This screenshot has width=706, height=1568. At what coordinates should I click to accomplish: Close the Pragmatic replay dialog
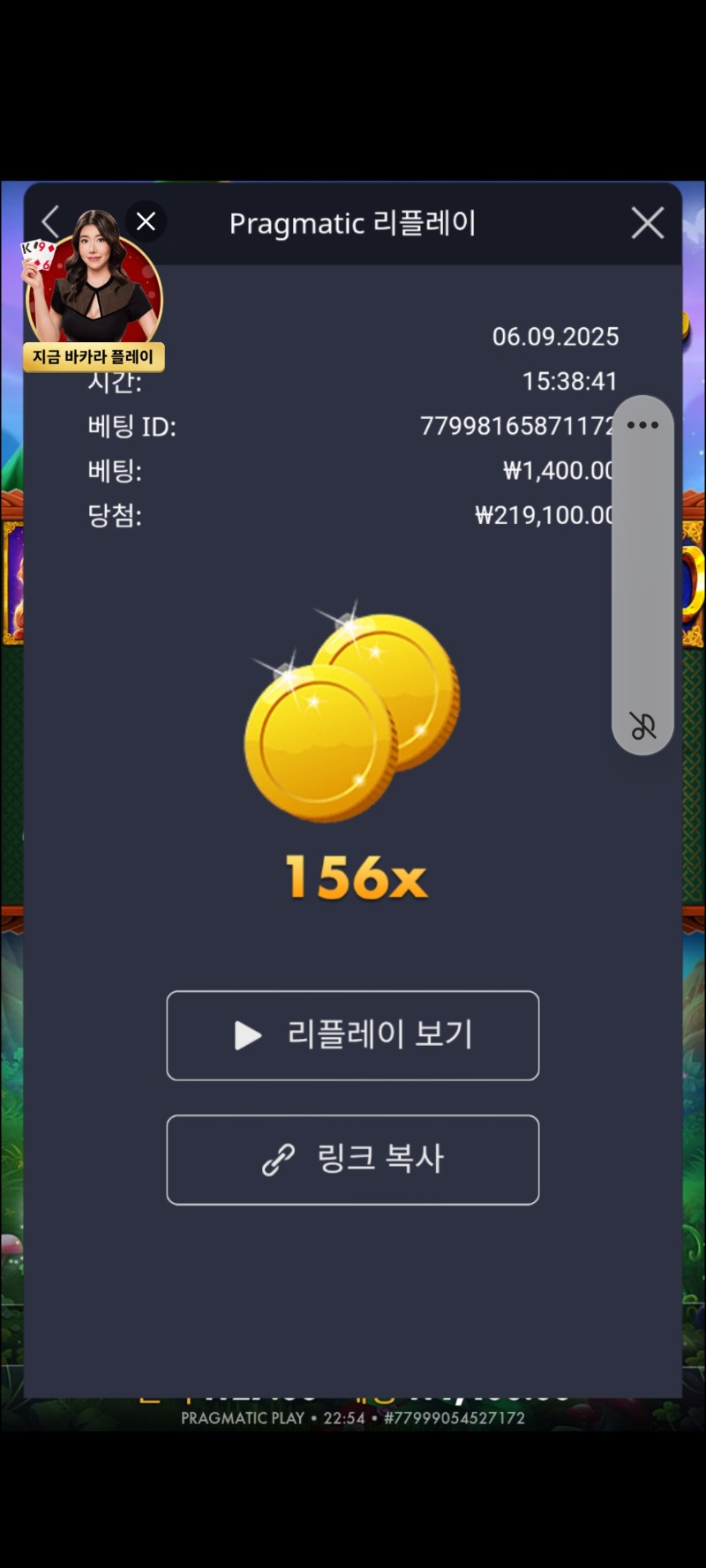647,223
